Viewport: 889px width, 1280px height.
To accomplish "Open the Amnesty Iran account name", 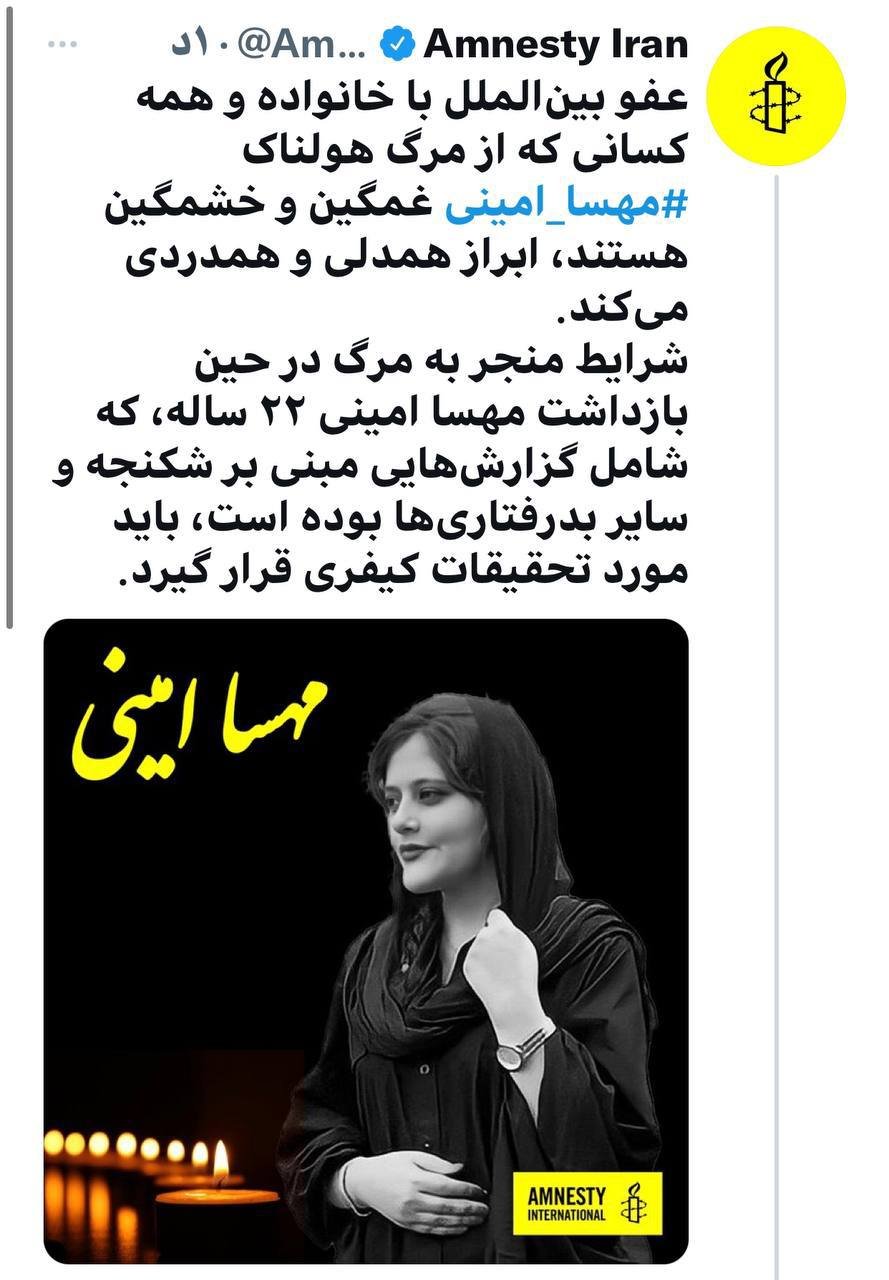I will pyautogui.click(x=557, y=45).
